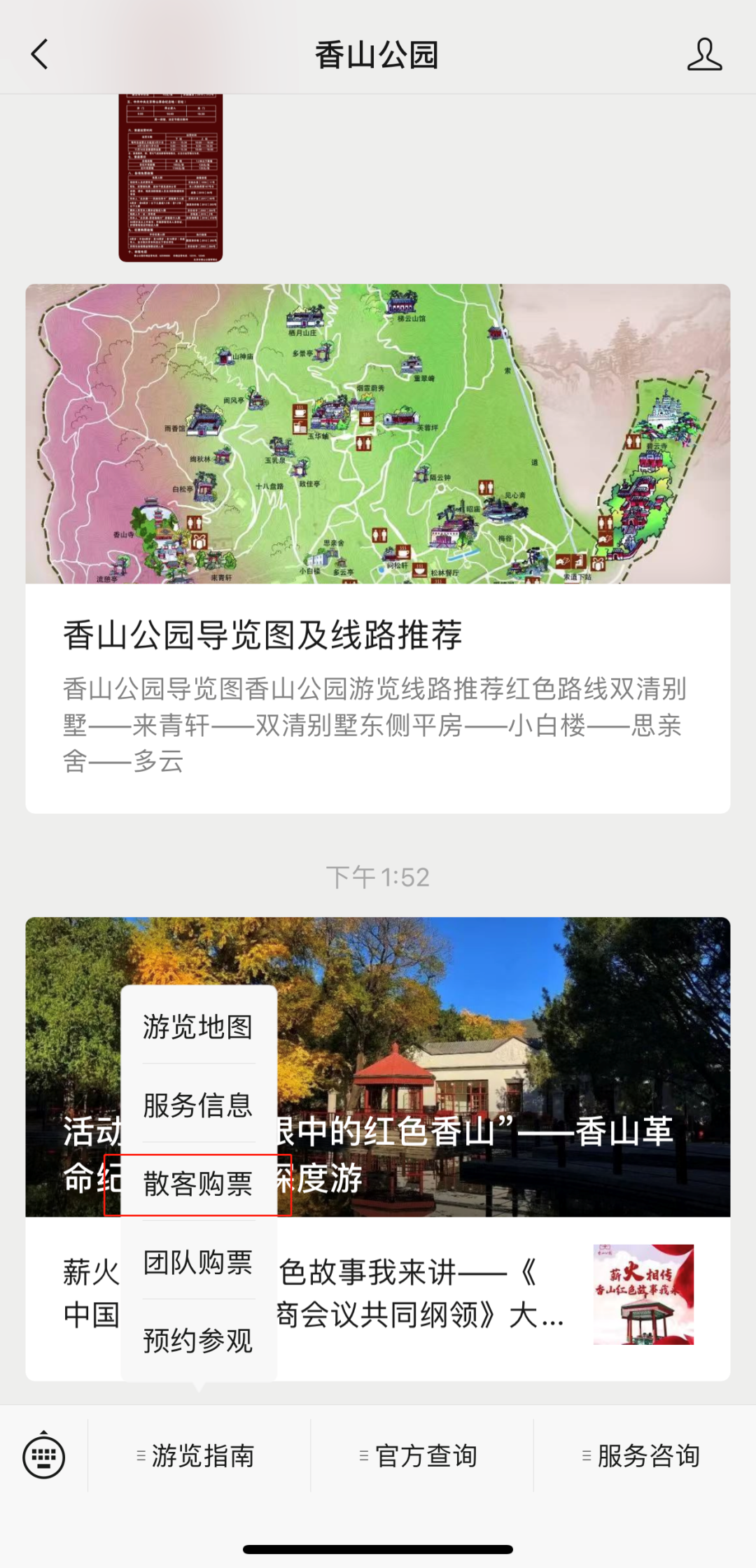Choose 团队购票 for group tickets

198,1262
